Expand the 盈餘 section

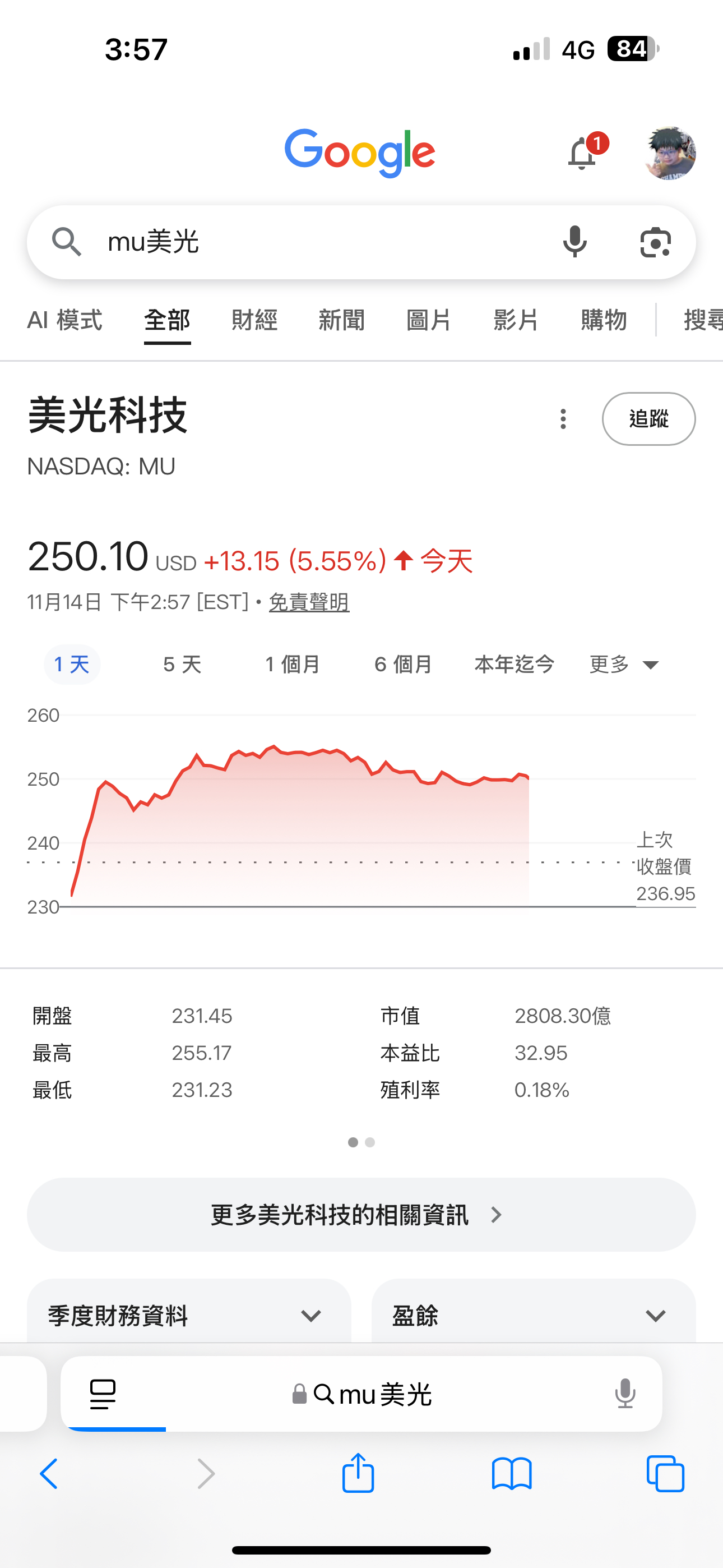click(533, 1316)
